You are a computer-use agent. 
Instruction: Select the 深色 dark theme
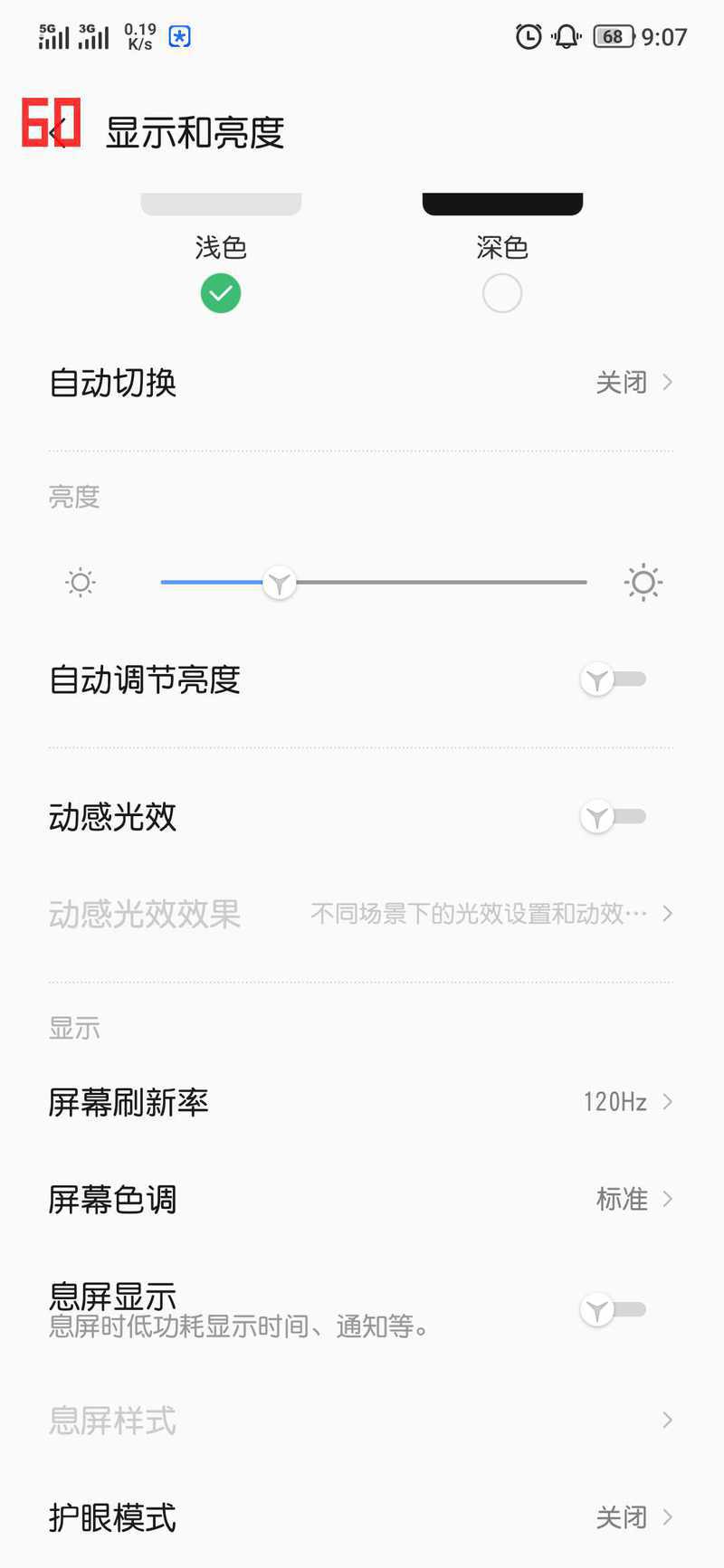coord(502,292)
